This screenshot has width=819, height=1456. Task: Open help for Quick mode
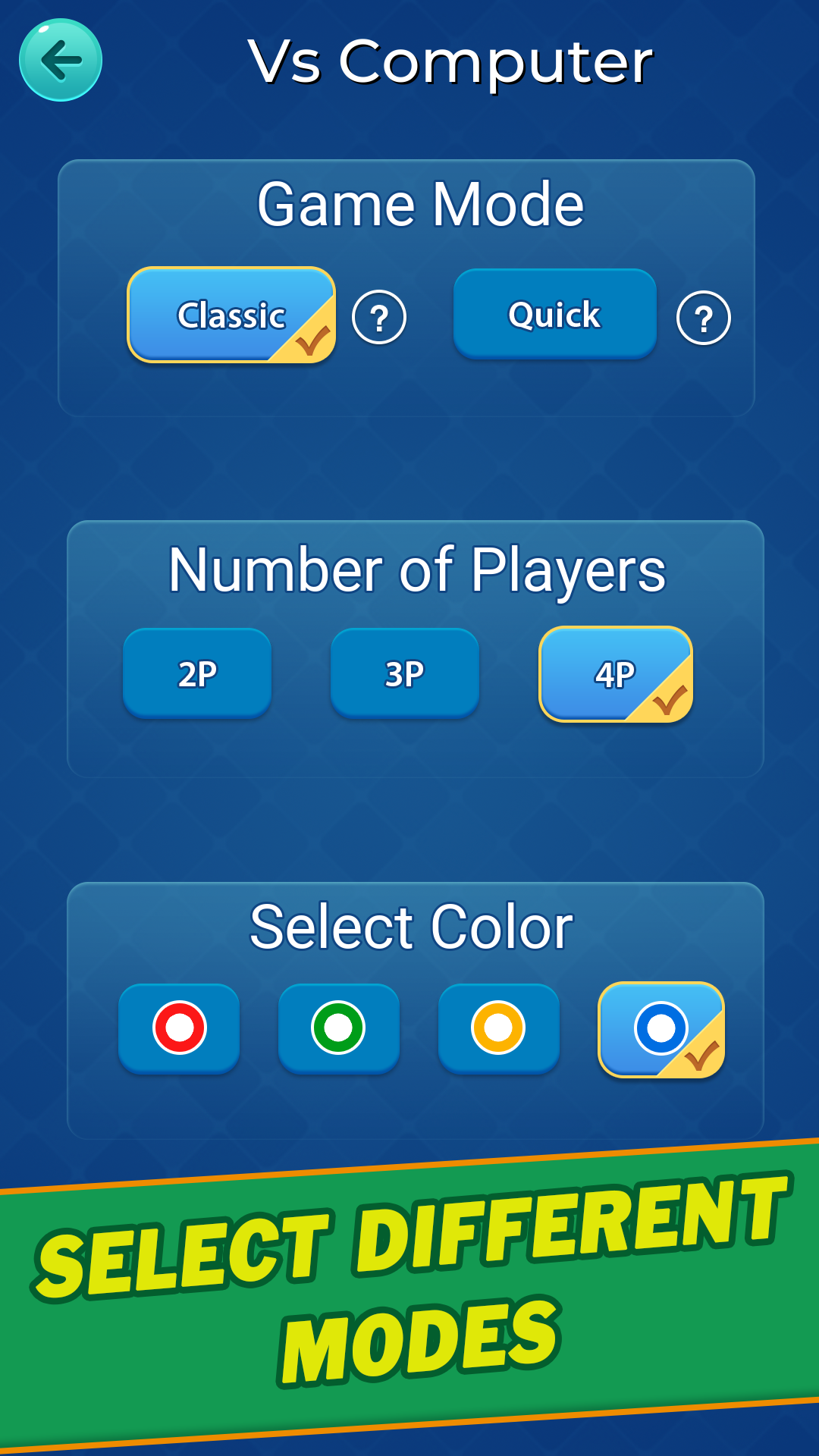(x=703, y=318)
